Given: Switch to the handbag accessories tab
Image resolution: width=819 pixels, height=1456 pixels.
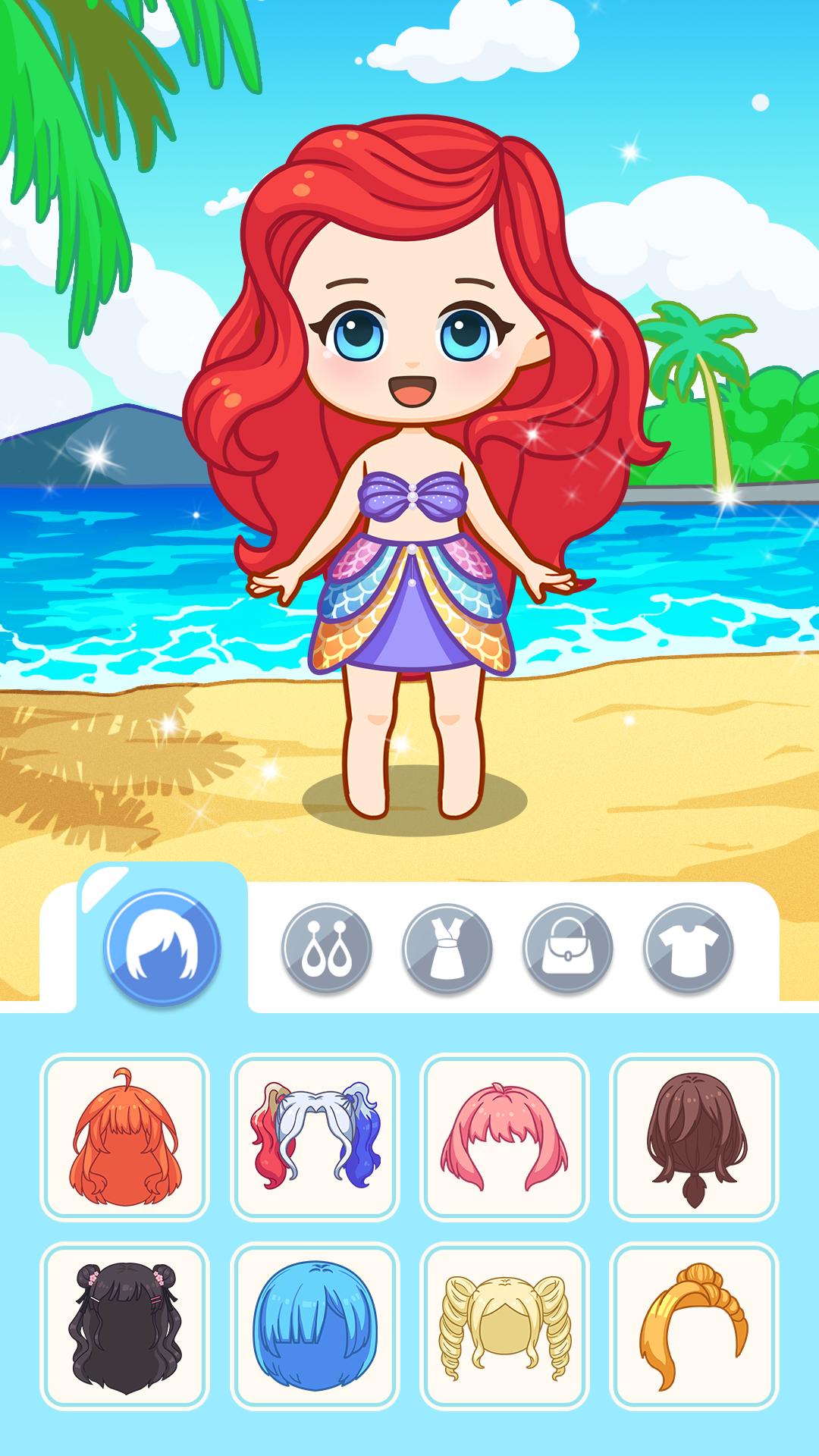Looking at the screenshot, I should (x=567, y=948).
